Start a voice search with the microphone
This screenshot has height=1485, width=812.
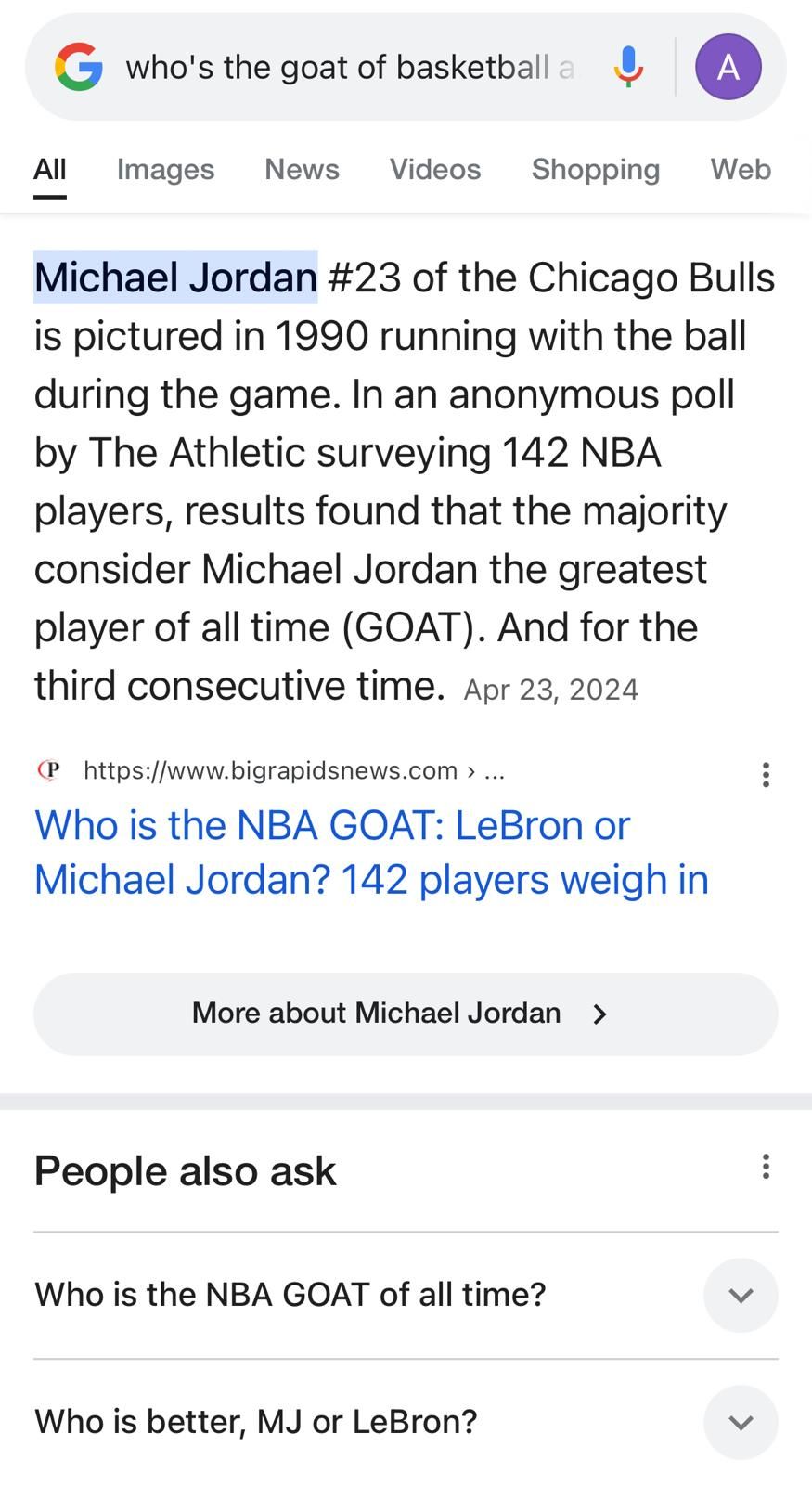628,67
